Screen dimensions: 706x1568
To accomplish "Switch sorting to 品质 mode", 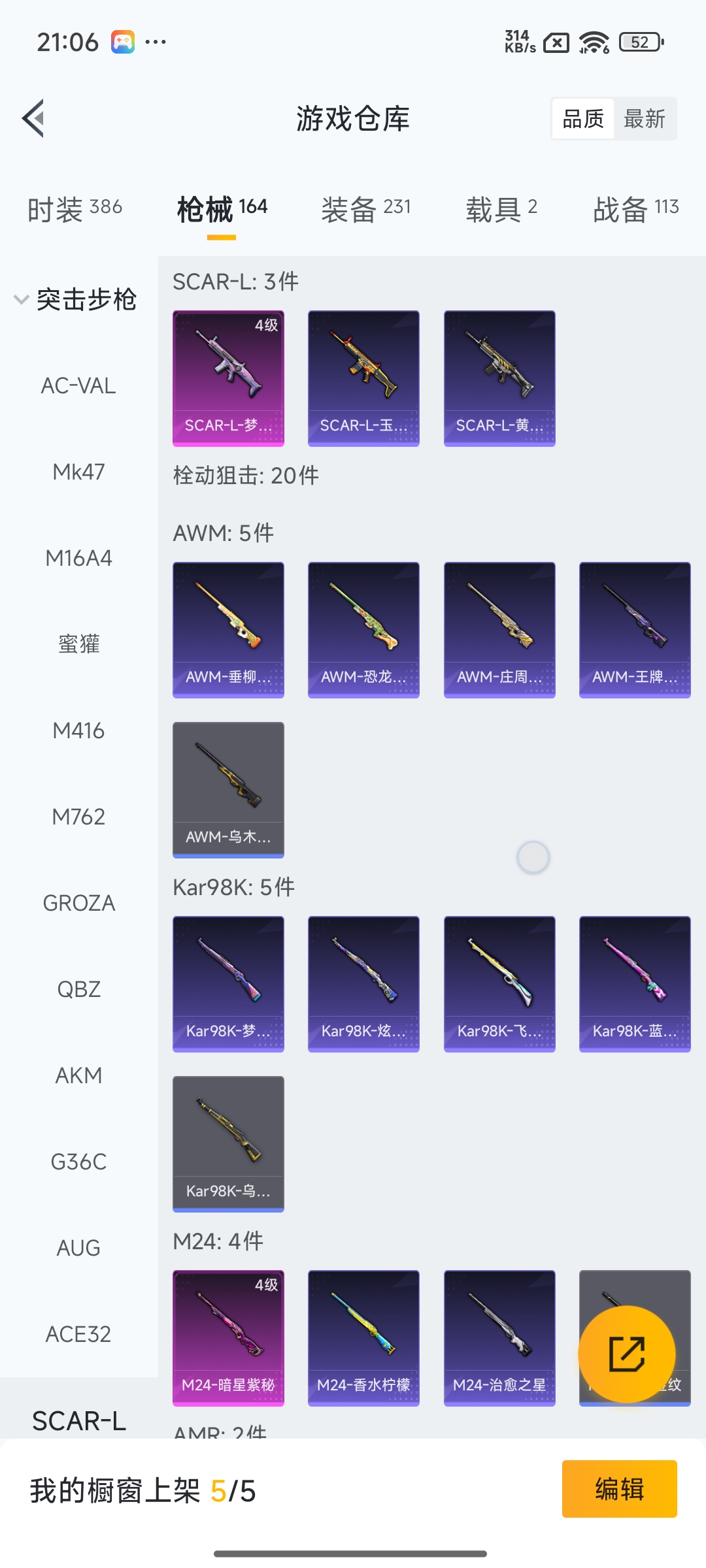I will point(582,118).
